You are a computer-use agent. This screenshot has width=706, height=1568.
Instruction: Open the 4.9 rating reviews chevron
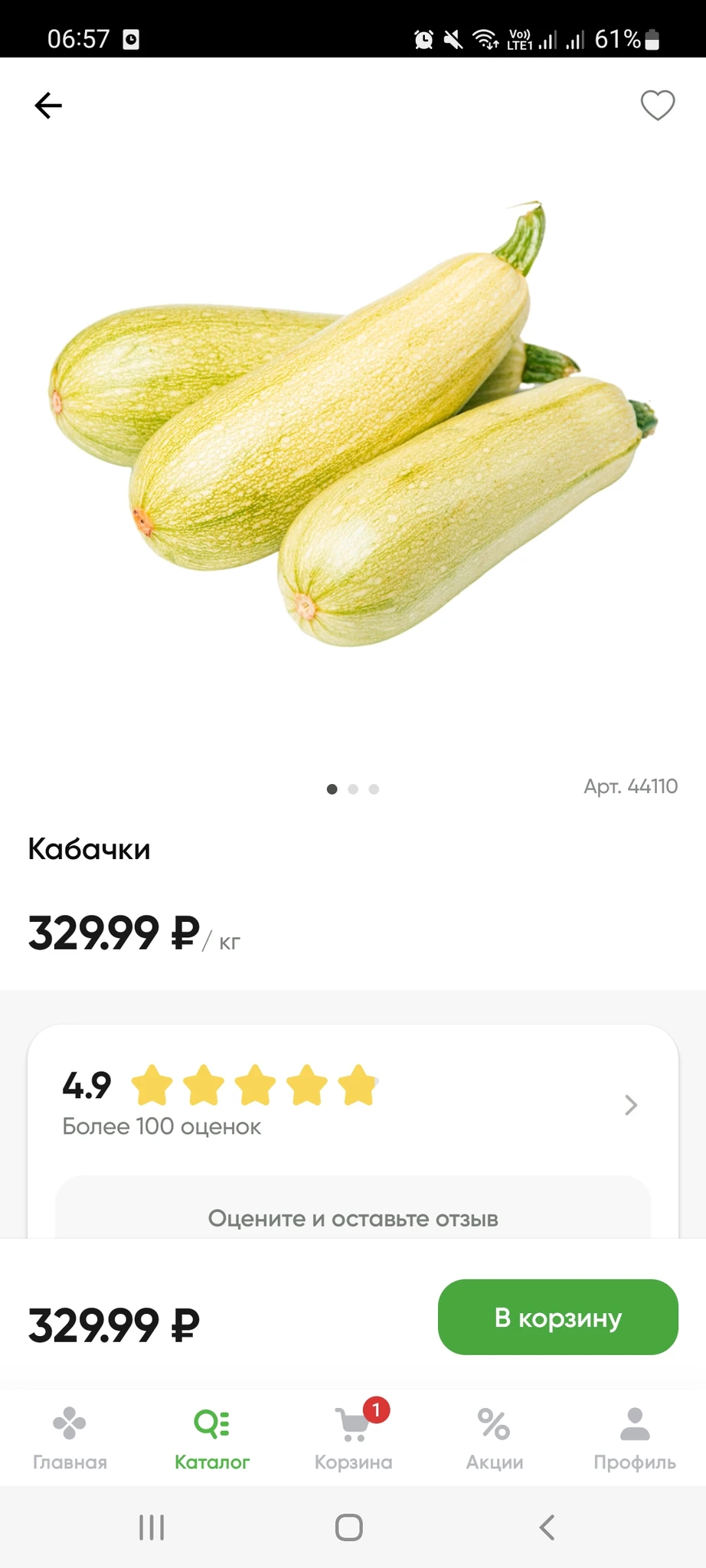tap(631, 1105)
